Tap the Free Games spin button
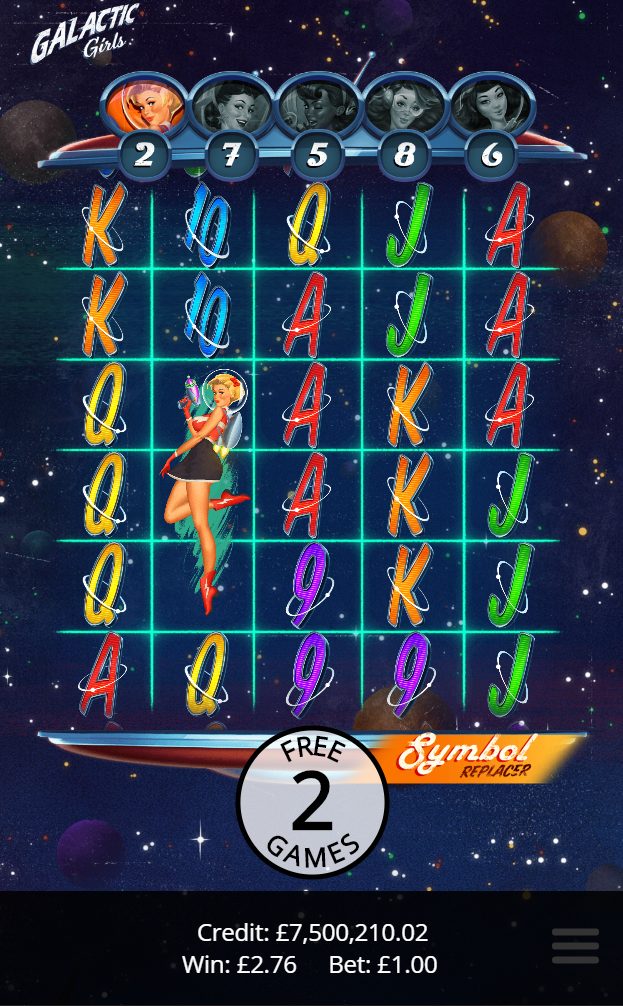 (312, 802)
